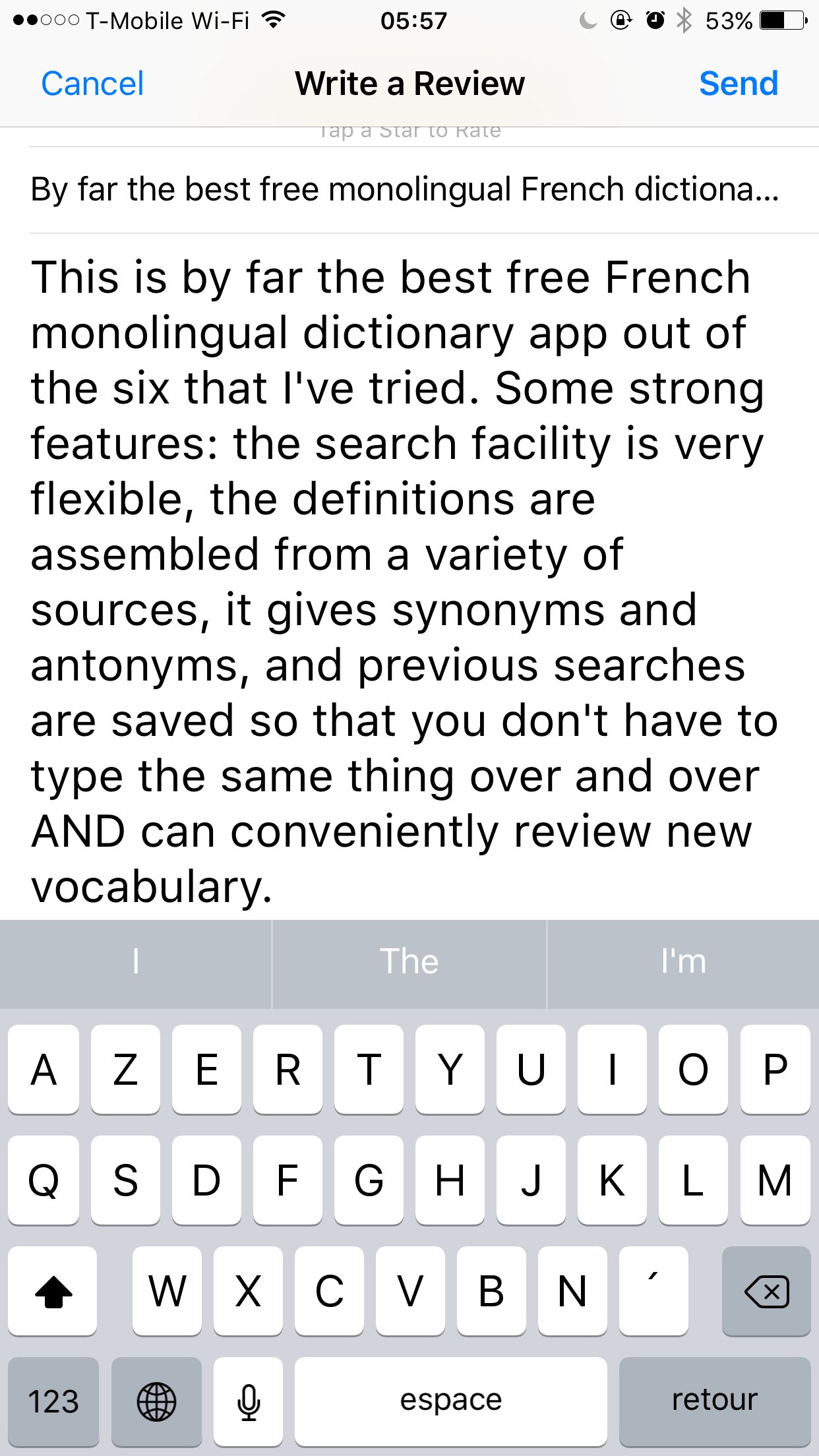Start dictation with the microphone key
The image size is (819, 1456).
coord(249,1401)
